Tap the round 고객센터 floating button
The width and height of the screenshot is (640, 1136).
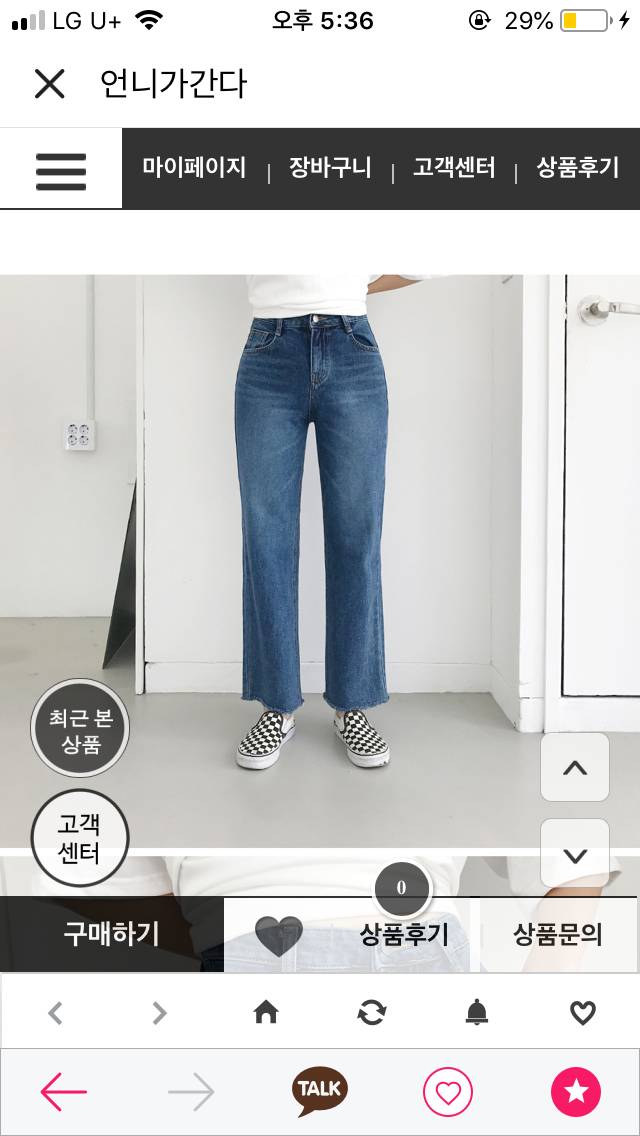[x=80, y=838]
